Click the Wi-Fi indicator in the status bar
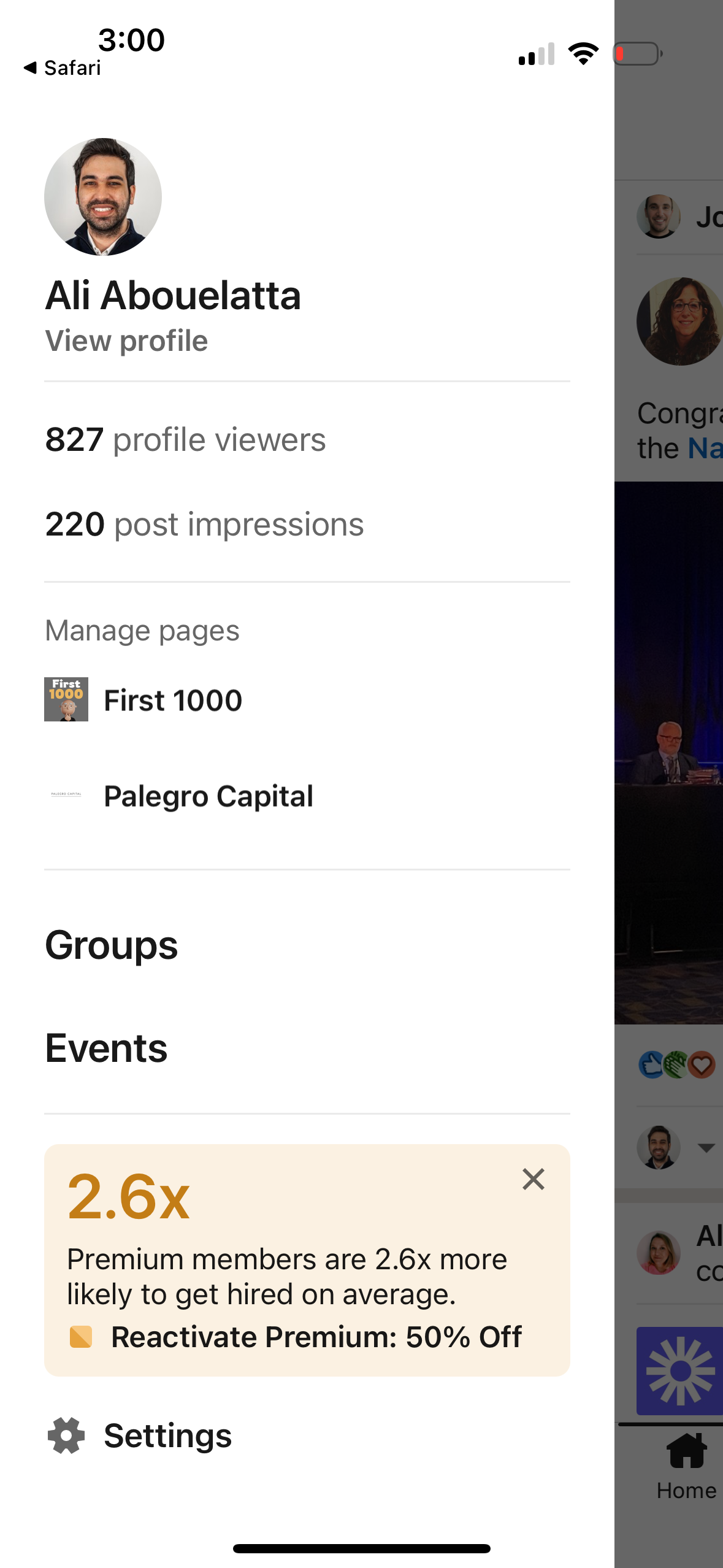Viewport: 723px width, 1568px height. pyautogui.click(x=583, y=53)
